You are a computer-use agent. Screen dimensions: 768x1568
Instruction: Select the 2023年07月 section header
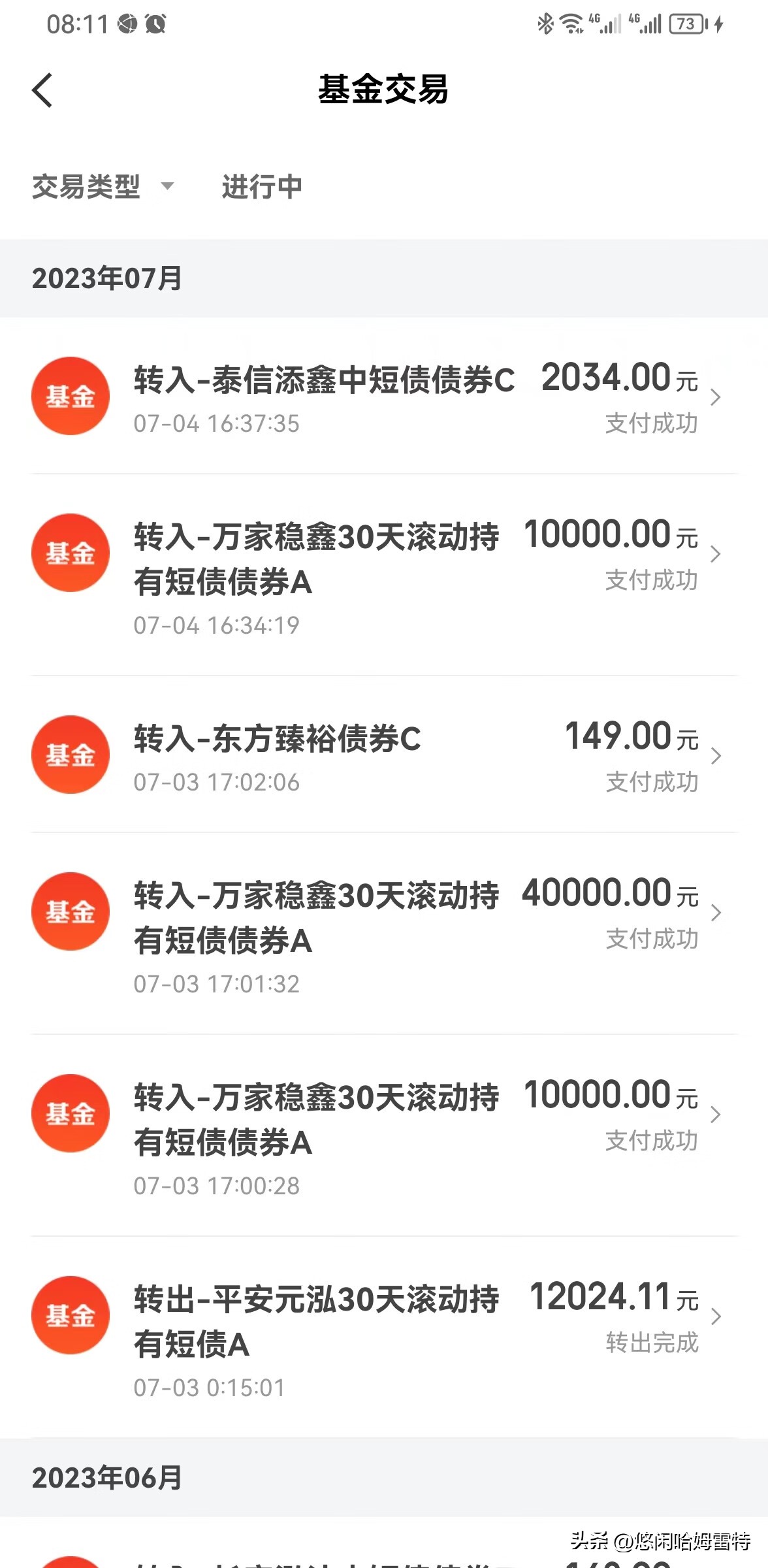[x=106, y=278]
